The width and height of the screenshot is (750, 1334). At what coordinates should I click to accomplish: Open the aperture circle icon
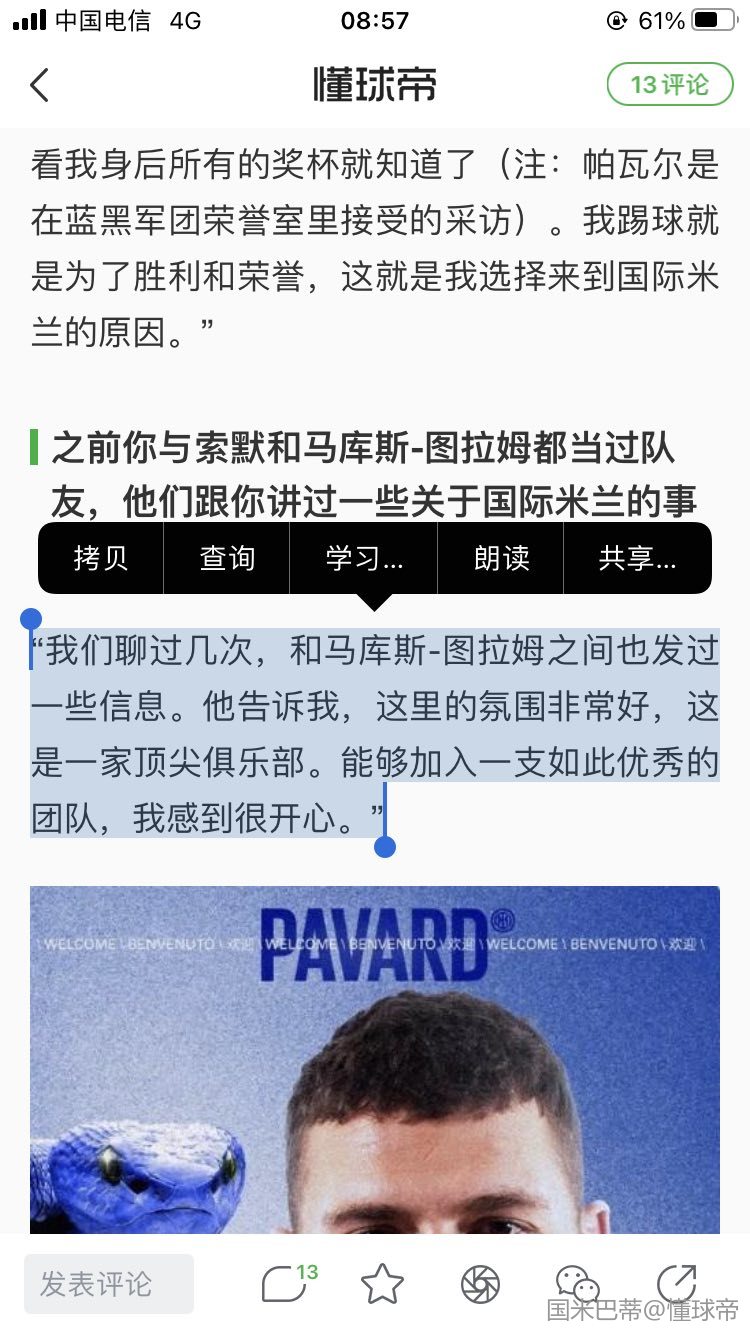click(480, 1284)
